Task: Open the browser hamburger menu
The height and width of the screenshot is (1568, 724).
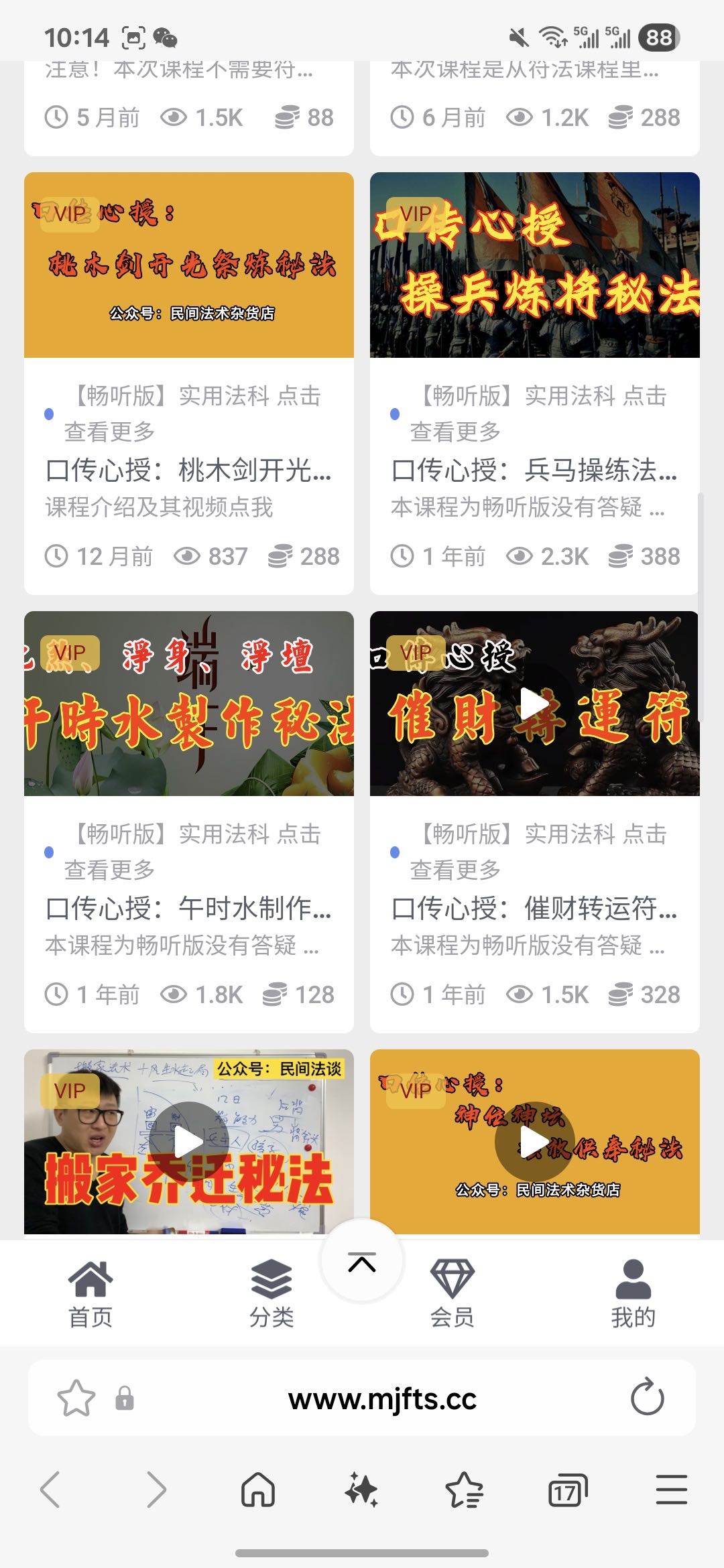Action: 671,1490
